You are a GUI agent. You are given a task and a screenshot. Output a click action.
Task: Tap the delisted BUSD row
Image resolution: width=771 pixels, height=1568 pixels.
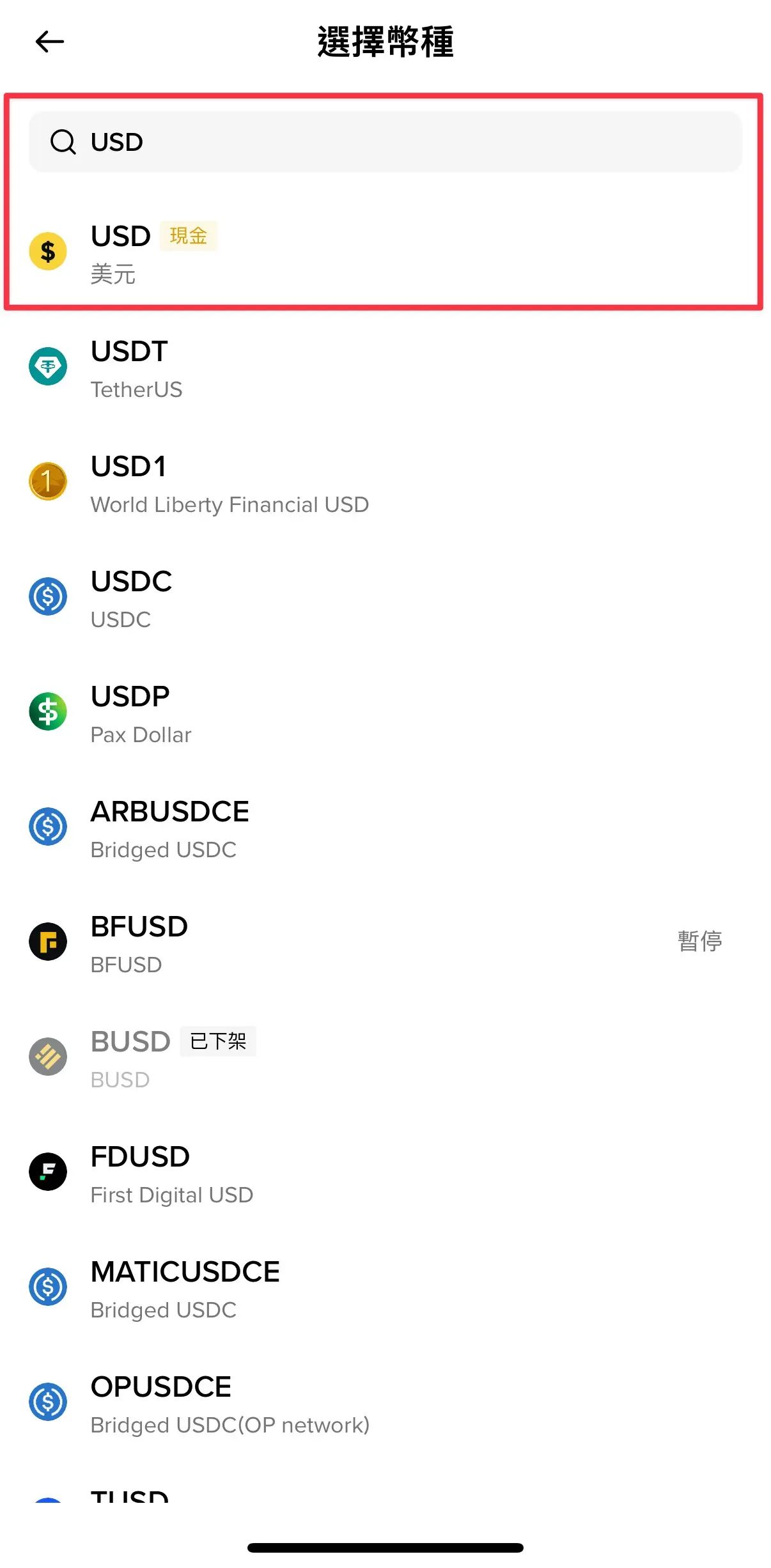[256, 1059]
